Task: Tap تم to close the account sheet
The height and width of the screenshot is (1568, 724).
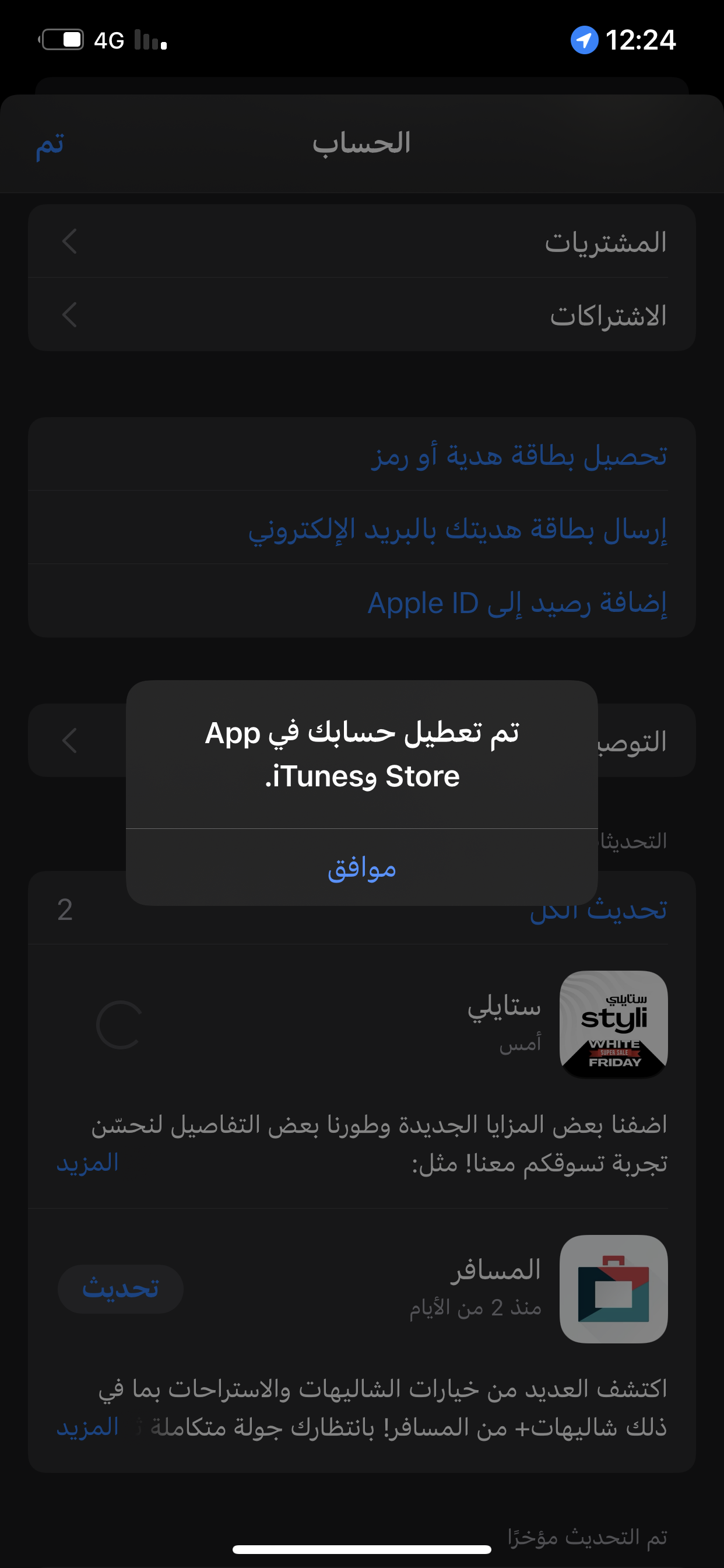Action: tap(50, 144)
